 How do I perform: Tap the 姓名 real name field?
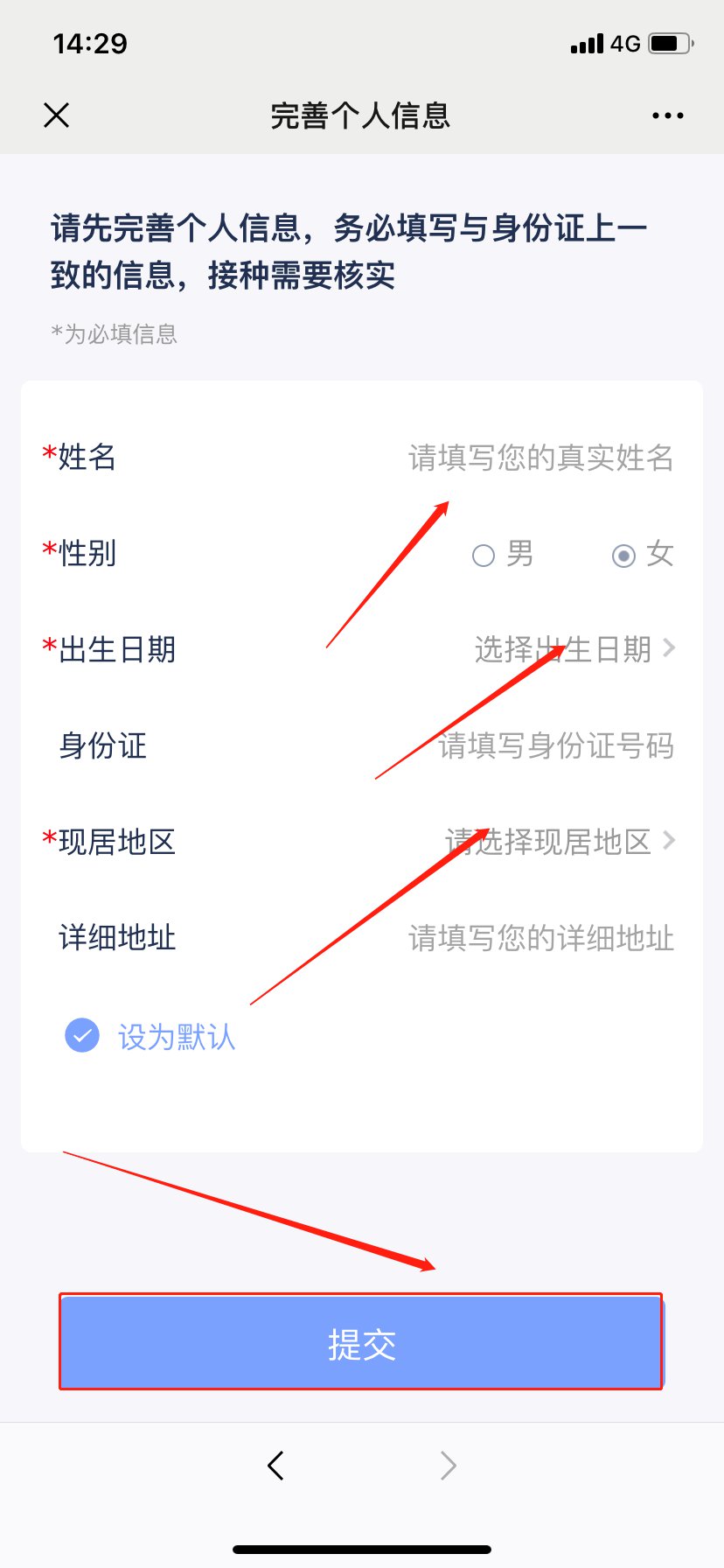tap(540, 458)
